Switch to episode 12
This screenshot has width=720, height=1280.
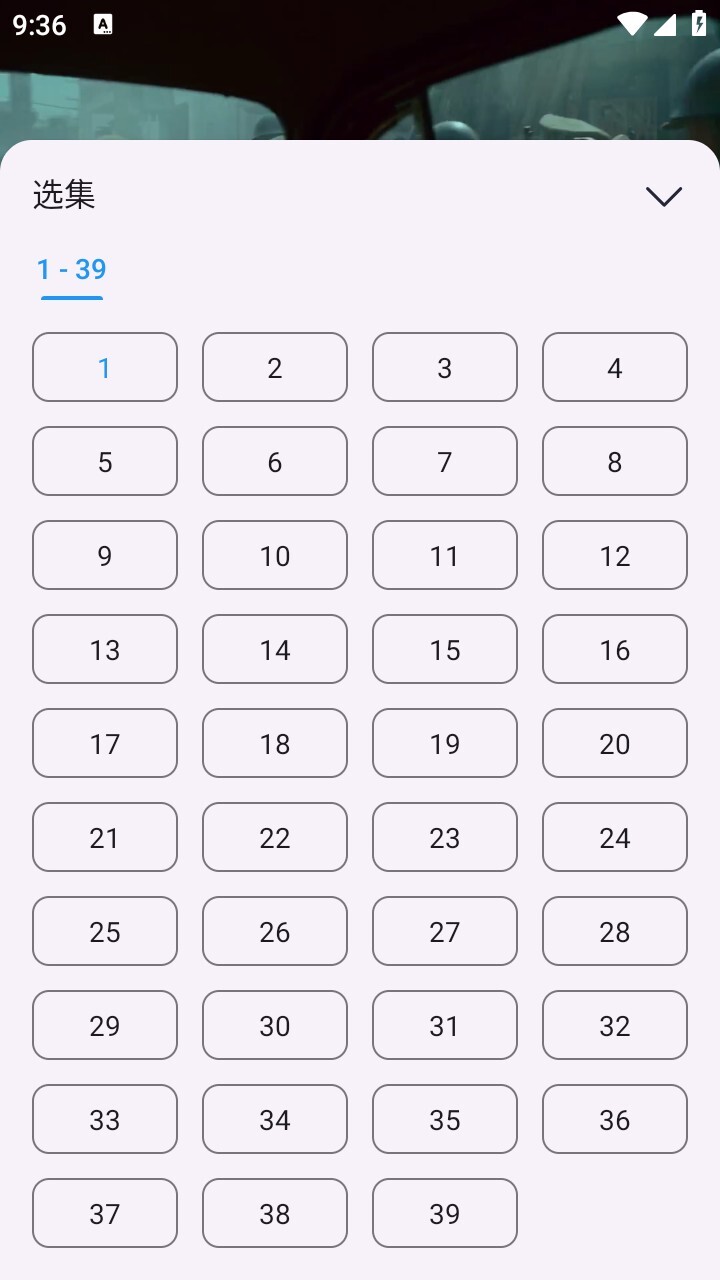[615, 555]
